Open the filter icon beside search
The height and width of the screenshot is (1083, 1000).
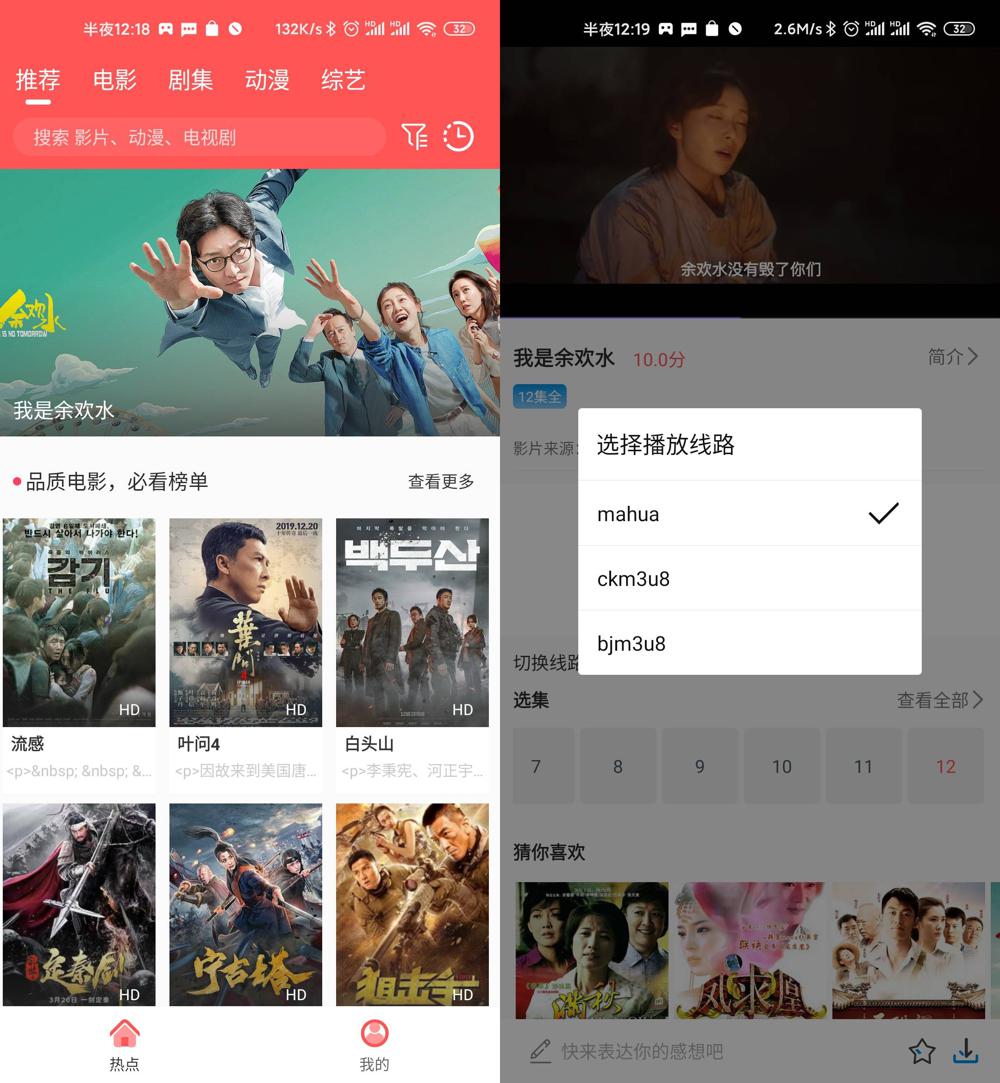[414, 136]
